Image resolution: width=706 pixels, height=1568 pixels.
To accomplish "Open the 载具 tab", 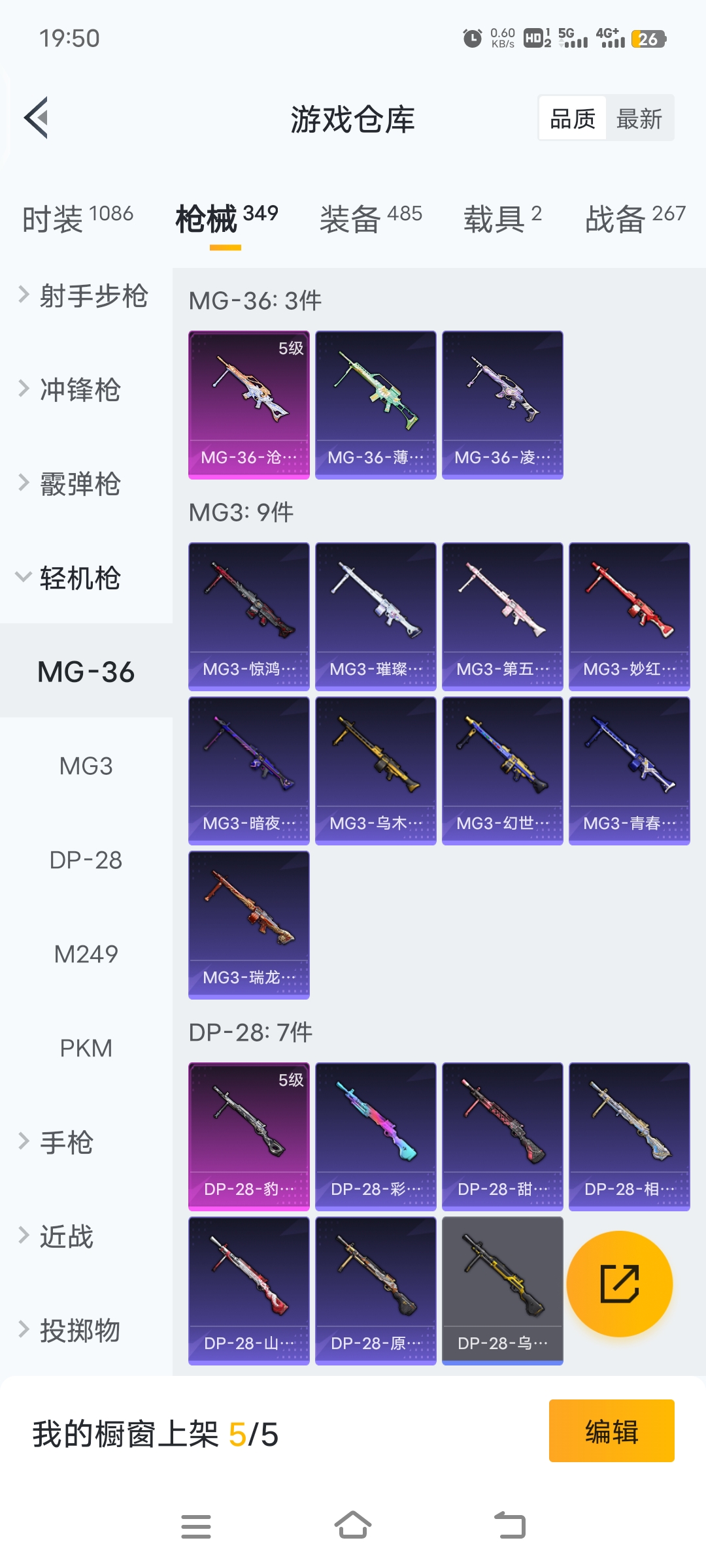I will pos(502,218).
